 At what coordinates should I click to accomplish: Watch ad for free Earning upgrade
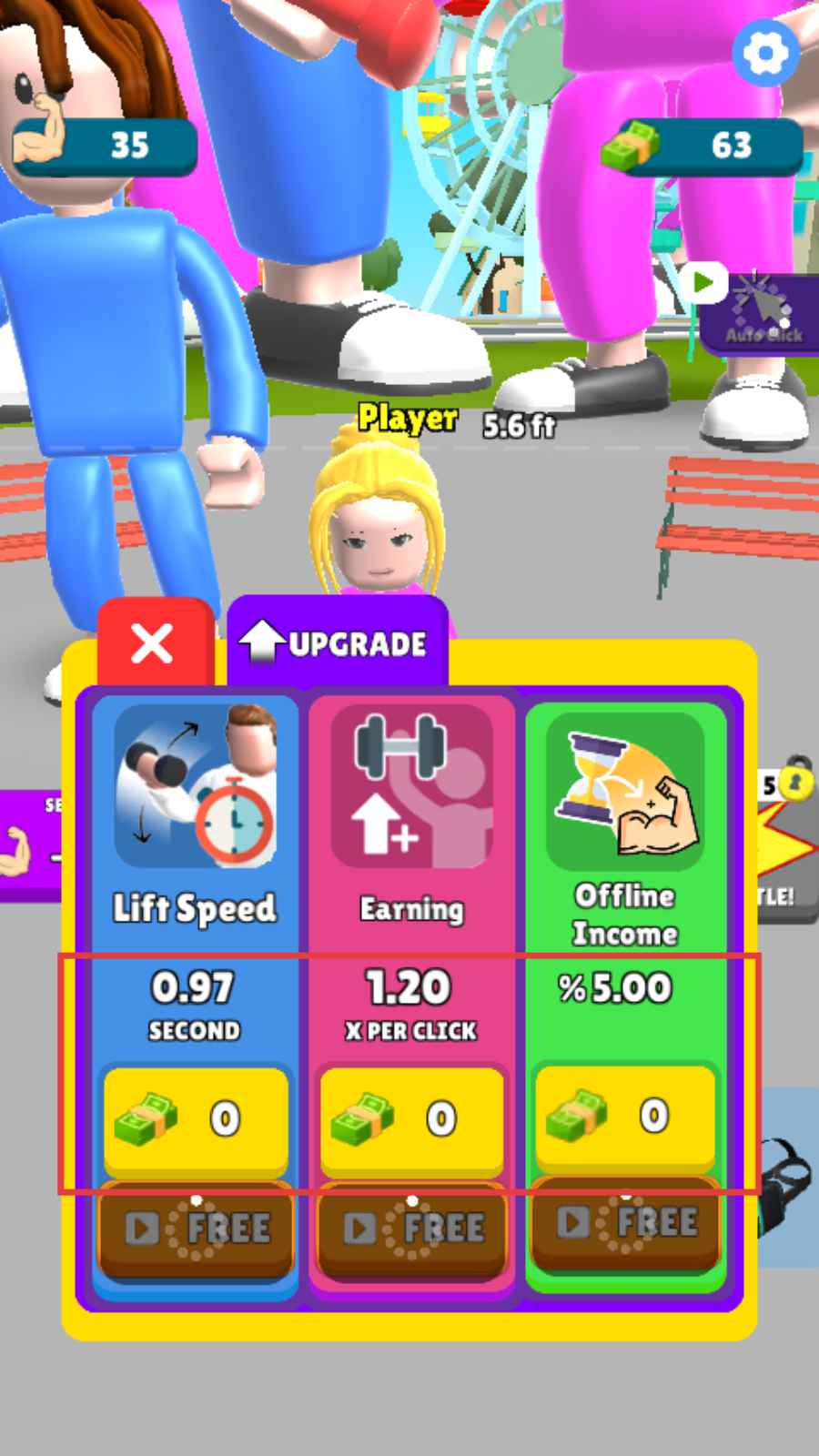click(x=411, y=1228)
